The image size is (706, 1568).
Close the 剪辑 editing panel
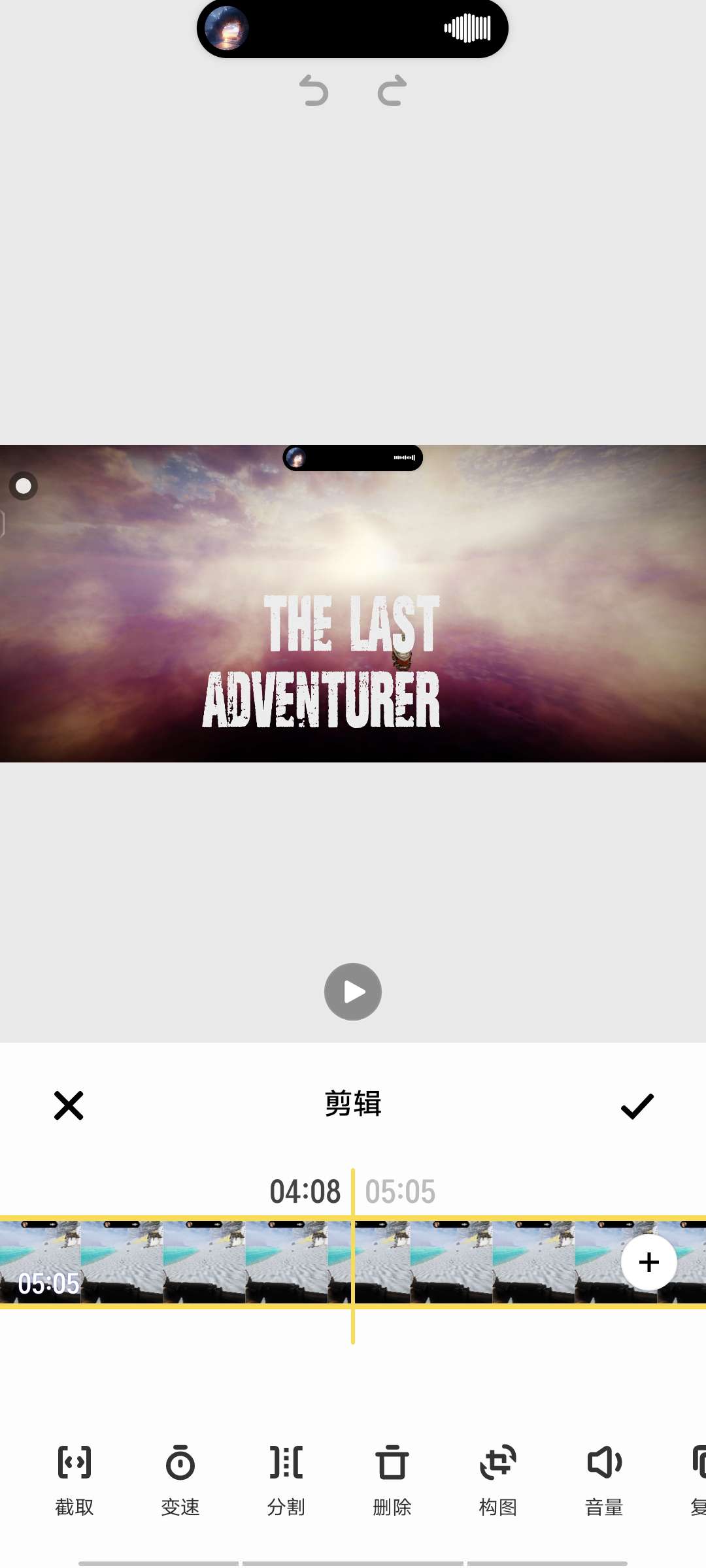pyautogui.click(x=69, y=1105)
